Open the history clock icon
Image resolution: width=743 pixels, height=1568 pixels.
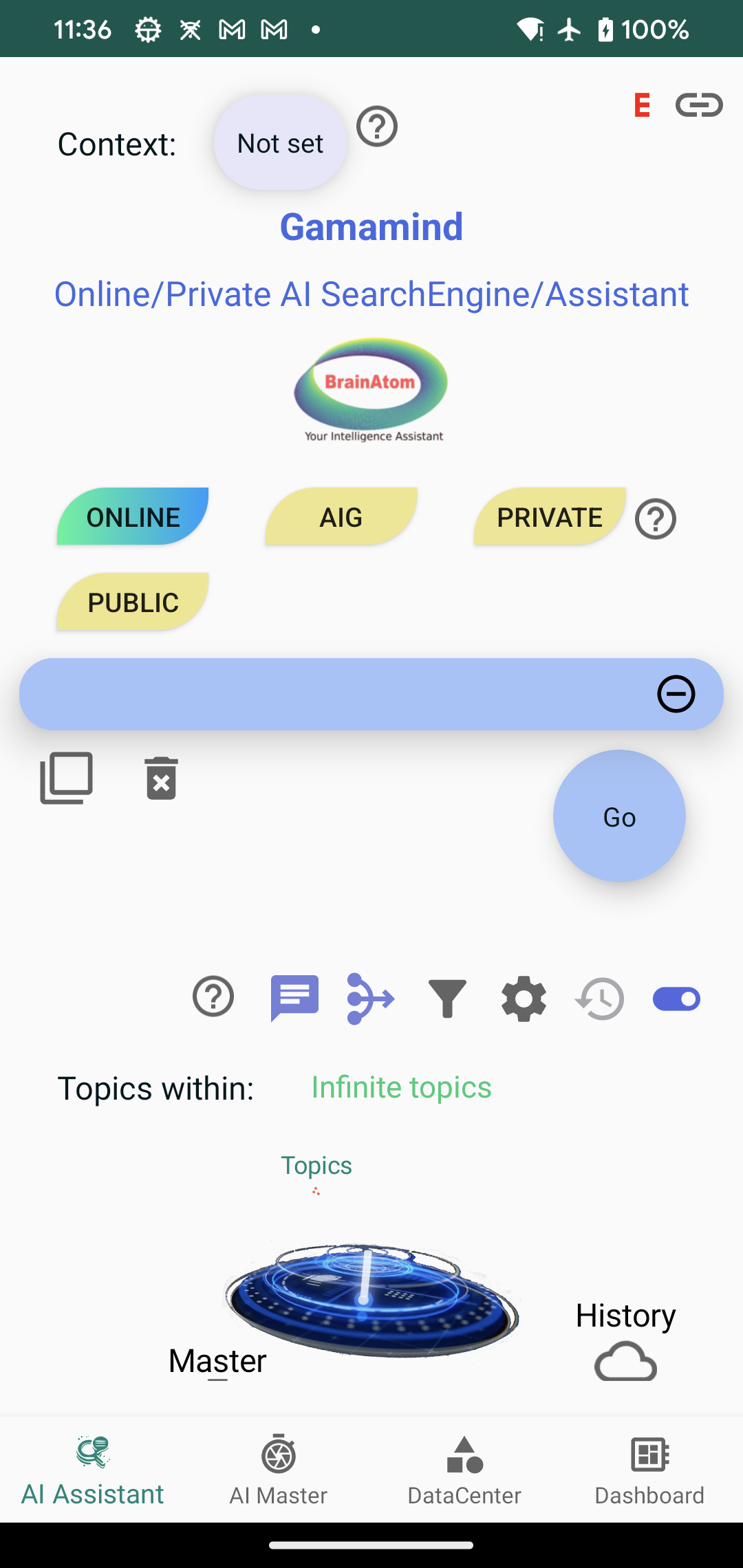tap(600, 999)
